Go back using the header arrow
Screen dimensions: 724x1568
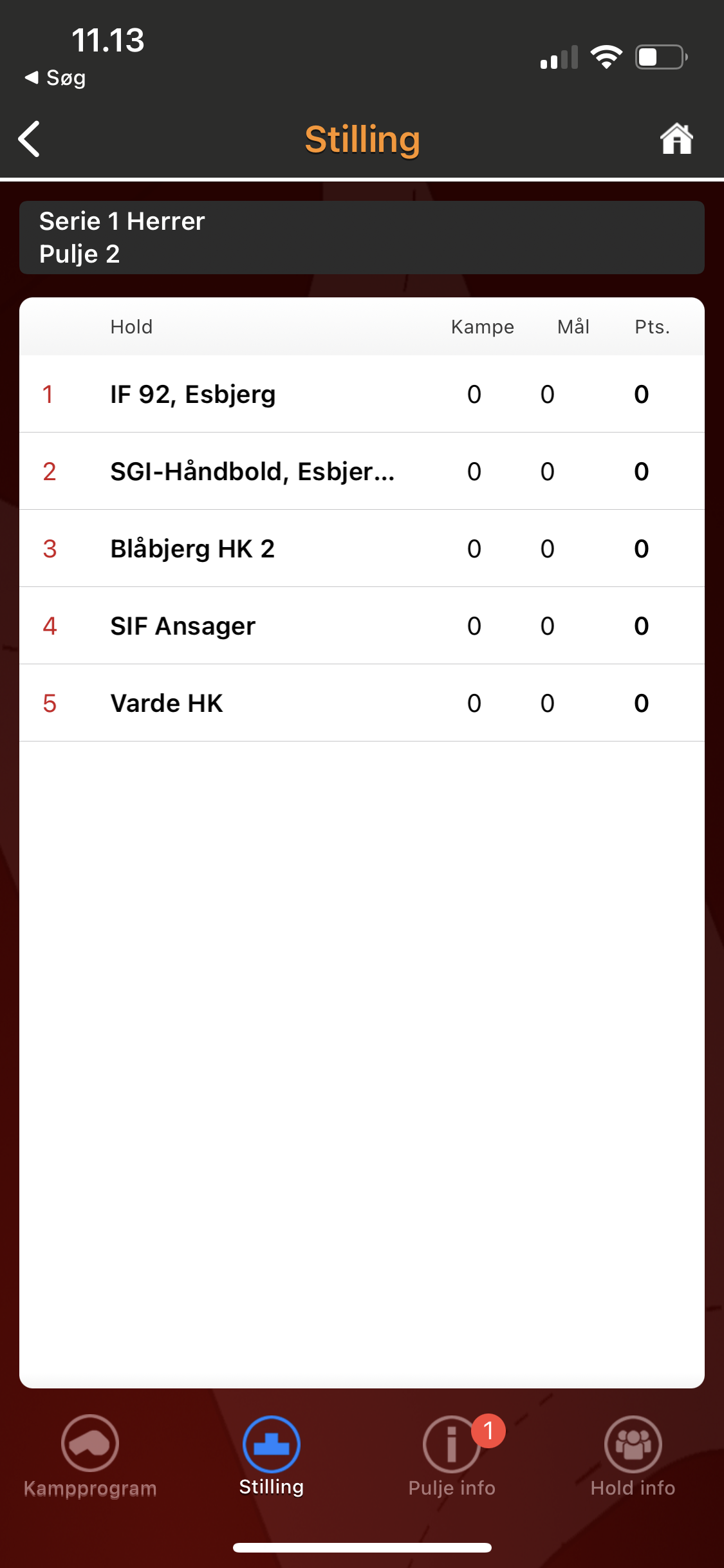point(30,138)
